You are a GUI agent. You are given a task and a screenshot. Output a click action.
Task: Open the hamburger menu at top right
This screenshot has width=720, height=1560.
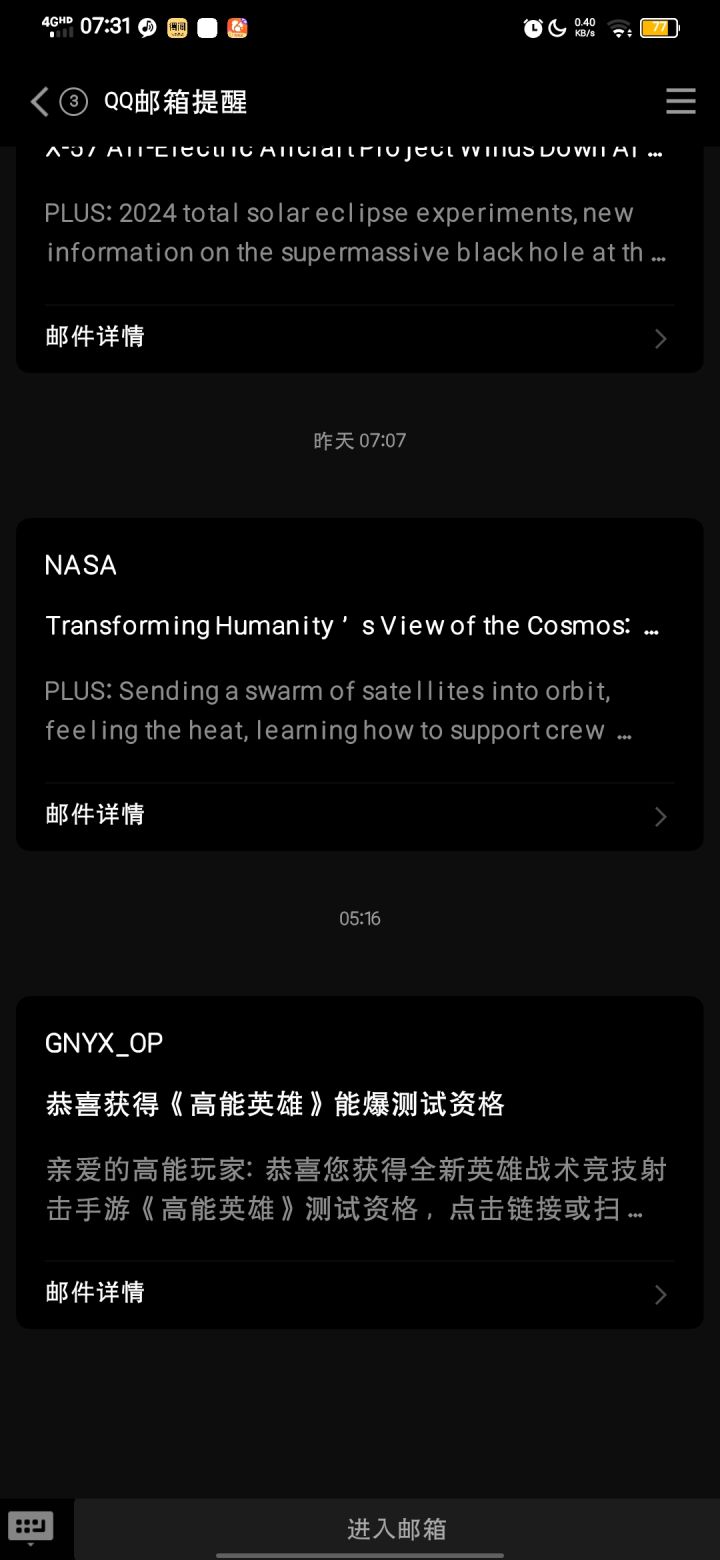680,101
